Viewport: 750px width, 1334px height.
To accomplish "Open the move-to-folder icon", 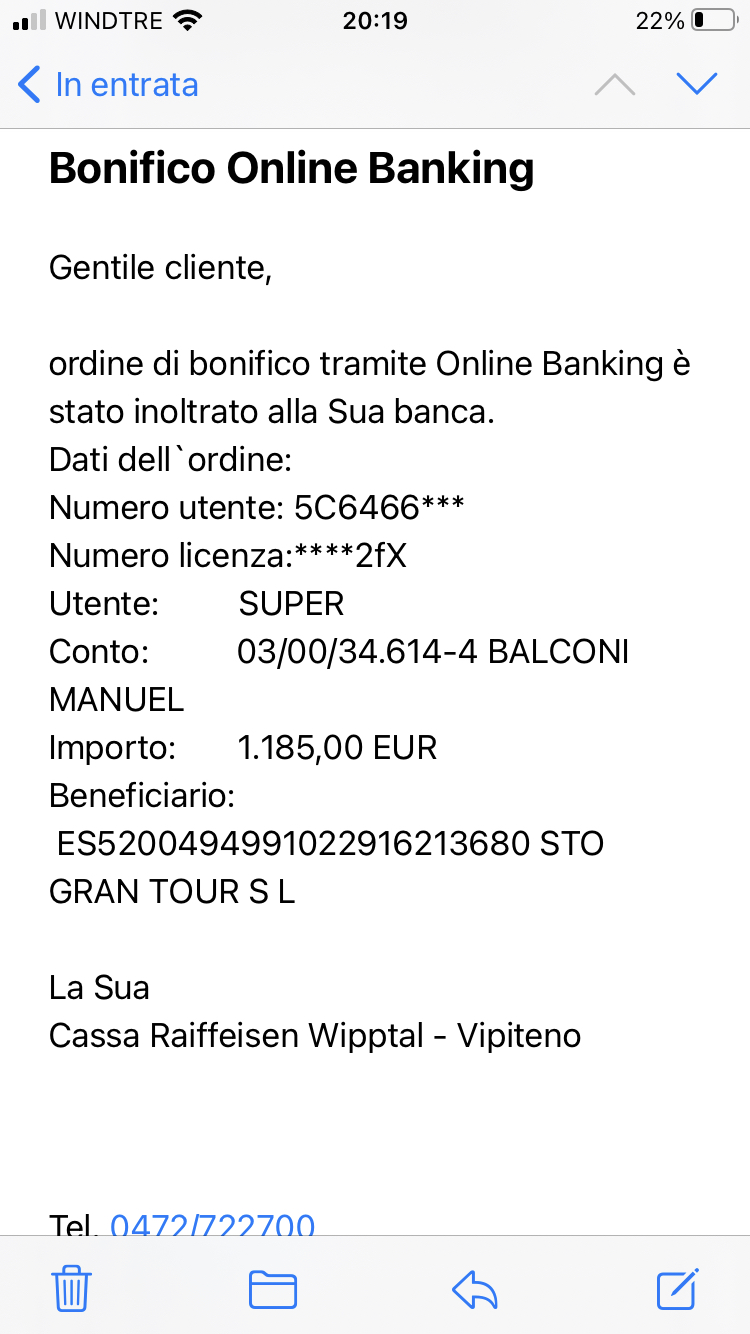I will click(273, 1289).
